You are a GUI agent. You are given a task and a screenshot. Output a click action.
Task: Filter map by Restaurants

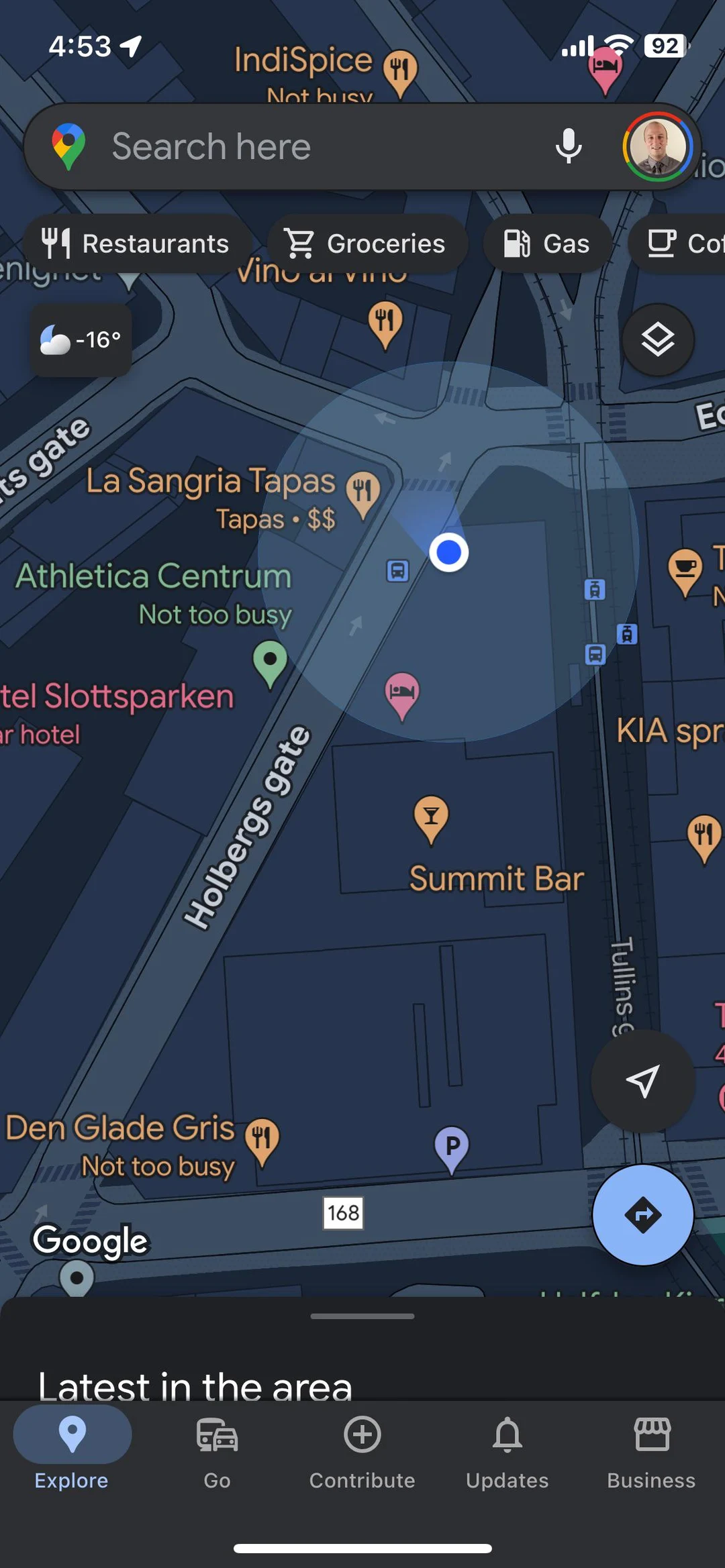(x=138, y=244)
